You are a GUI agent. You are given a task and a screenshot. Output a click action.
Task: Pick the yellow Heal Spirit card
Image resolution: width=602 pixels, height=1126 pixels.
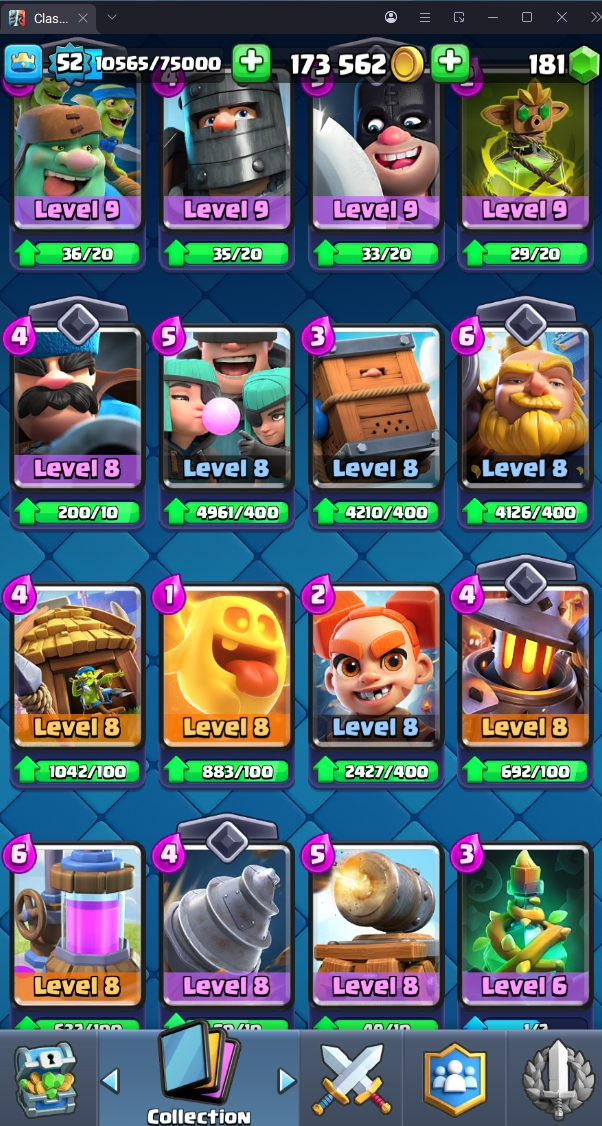pos(226,668)
